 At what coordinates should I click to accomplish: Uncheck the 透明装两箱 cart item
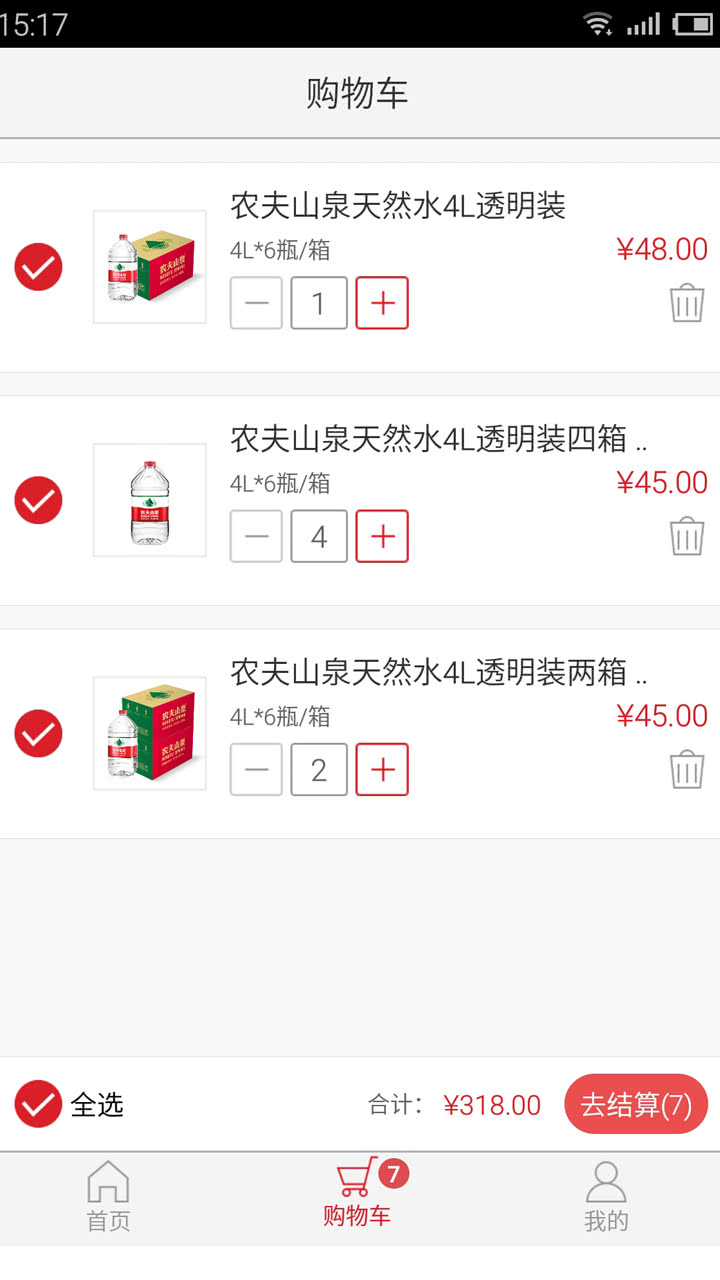[38, 733]
